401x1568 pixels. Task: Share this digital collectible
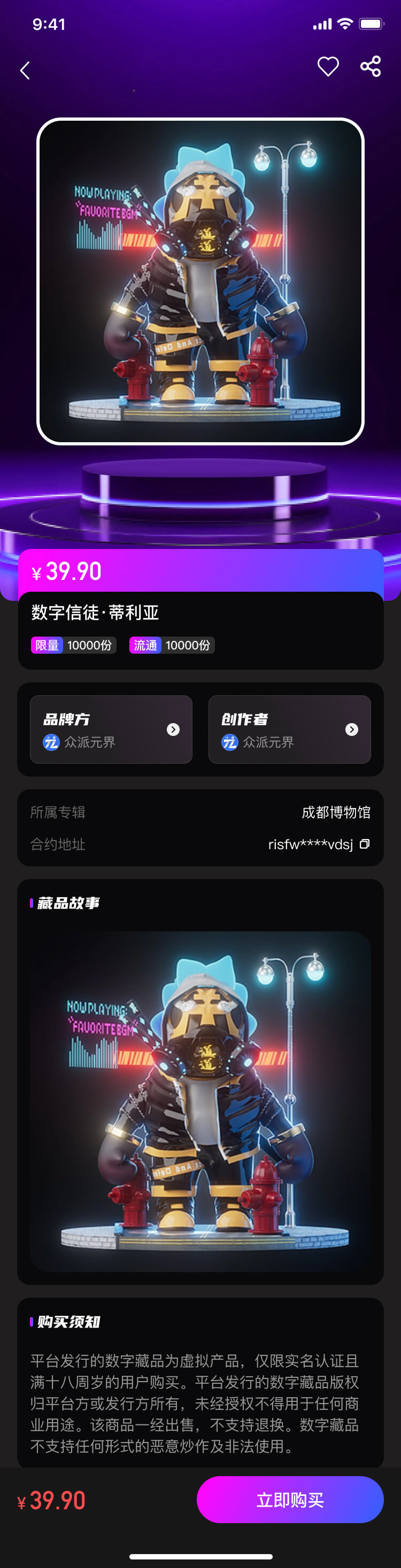click(370, 66)
